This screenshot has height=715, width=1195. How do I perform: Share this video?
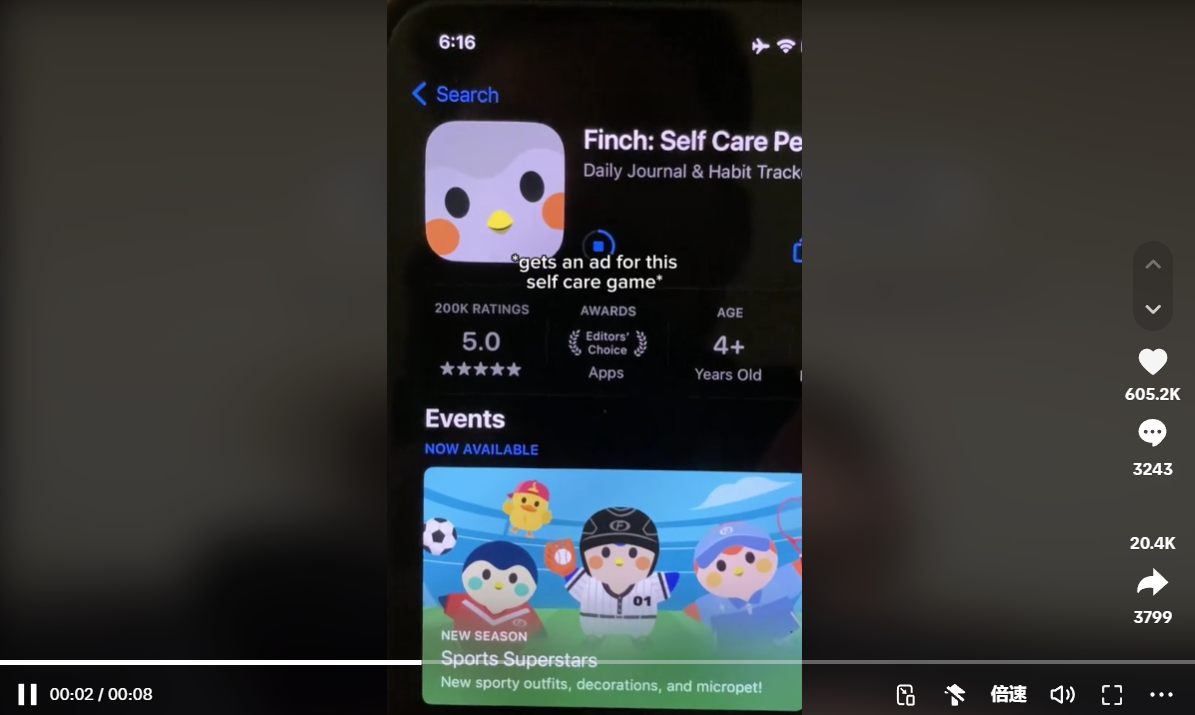(x=1152, y=583)
